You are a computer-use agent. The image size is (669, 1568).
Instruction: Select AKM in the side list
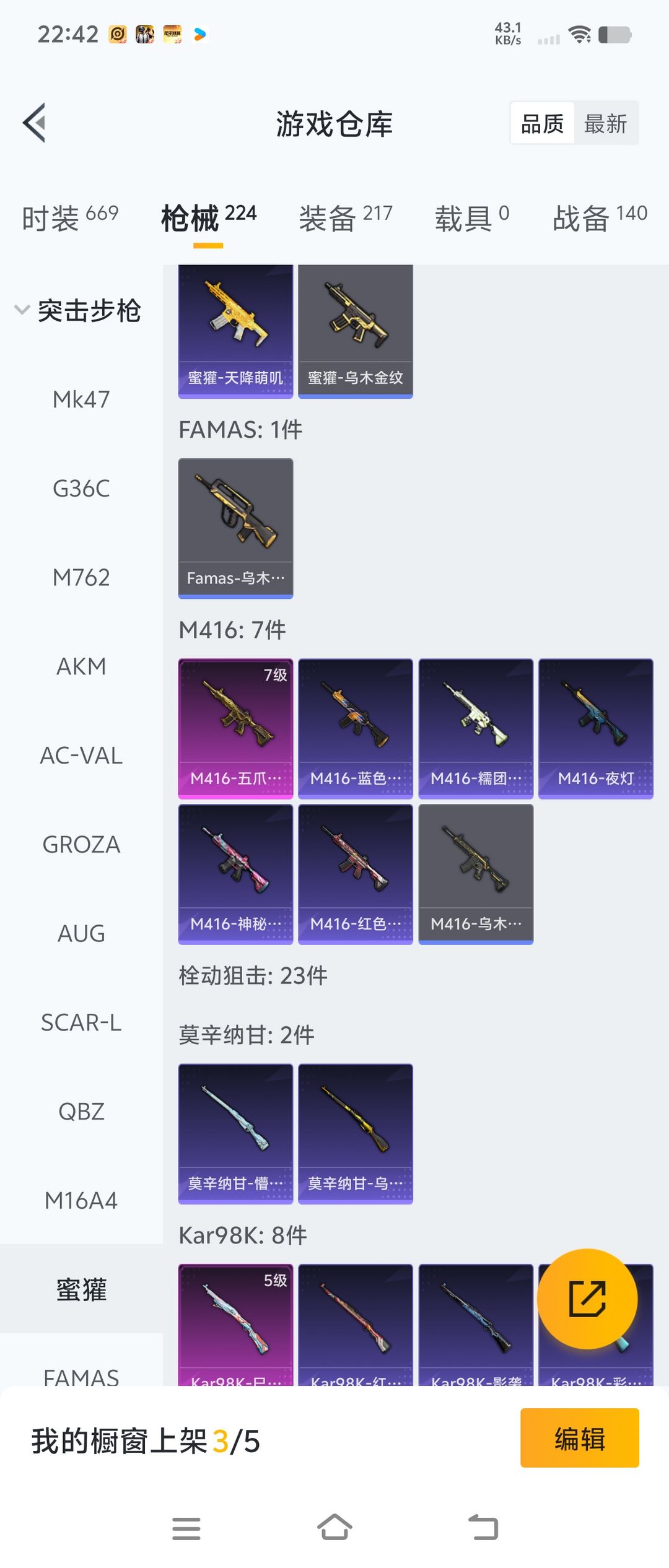pos(81,666)
